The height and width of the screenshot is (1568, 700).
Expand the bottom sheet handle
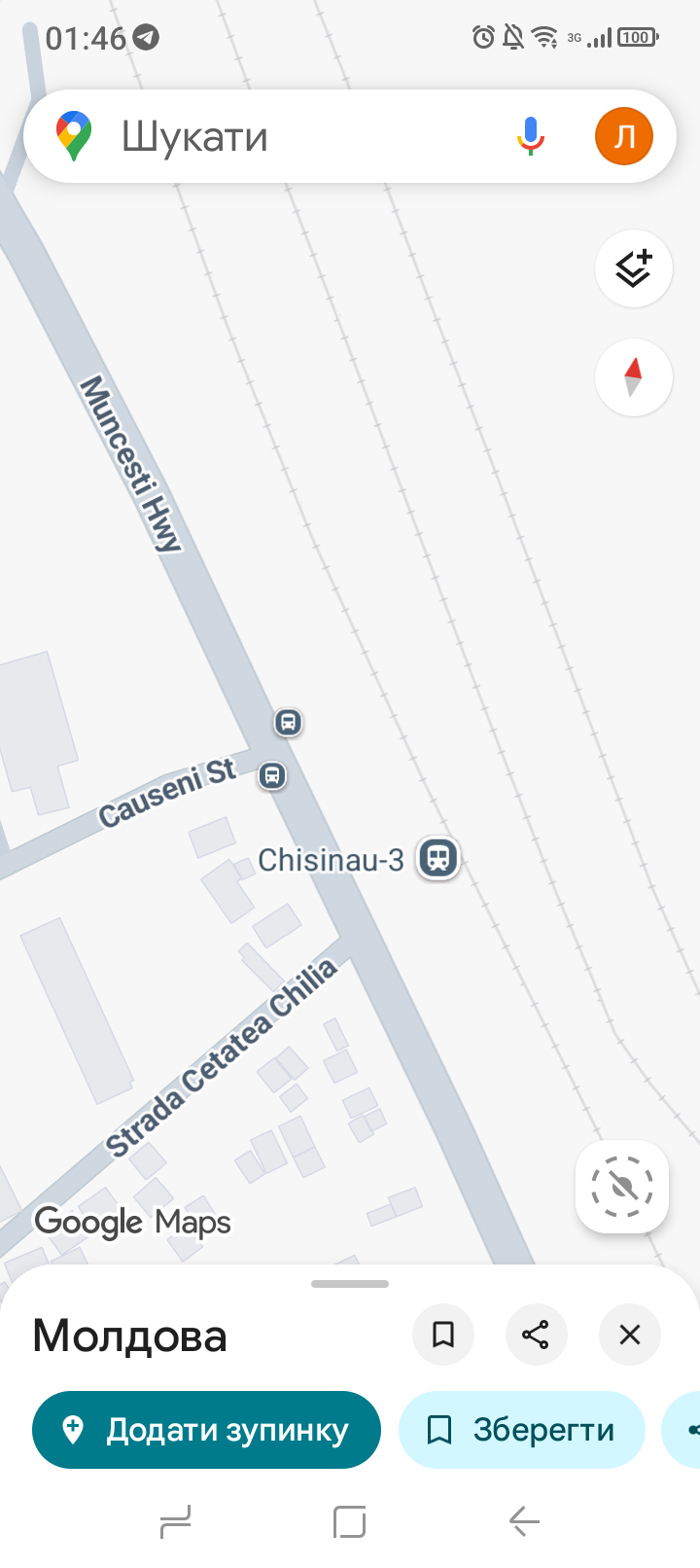point(350,1284)
